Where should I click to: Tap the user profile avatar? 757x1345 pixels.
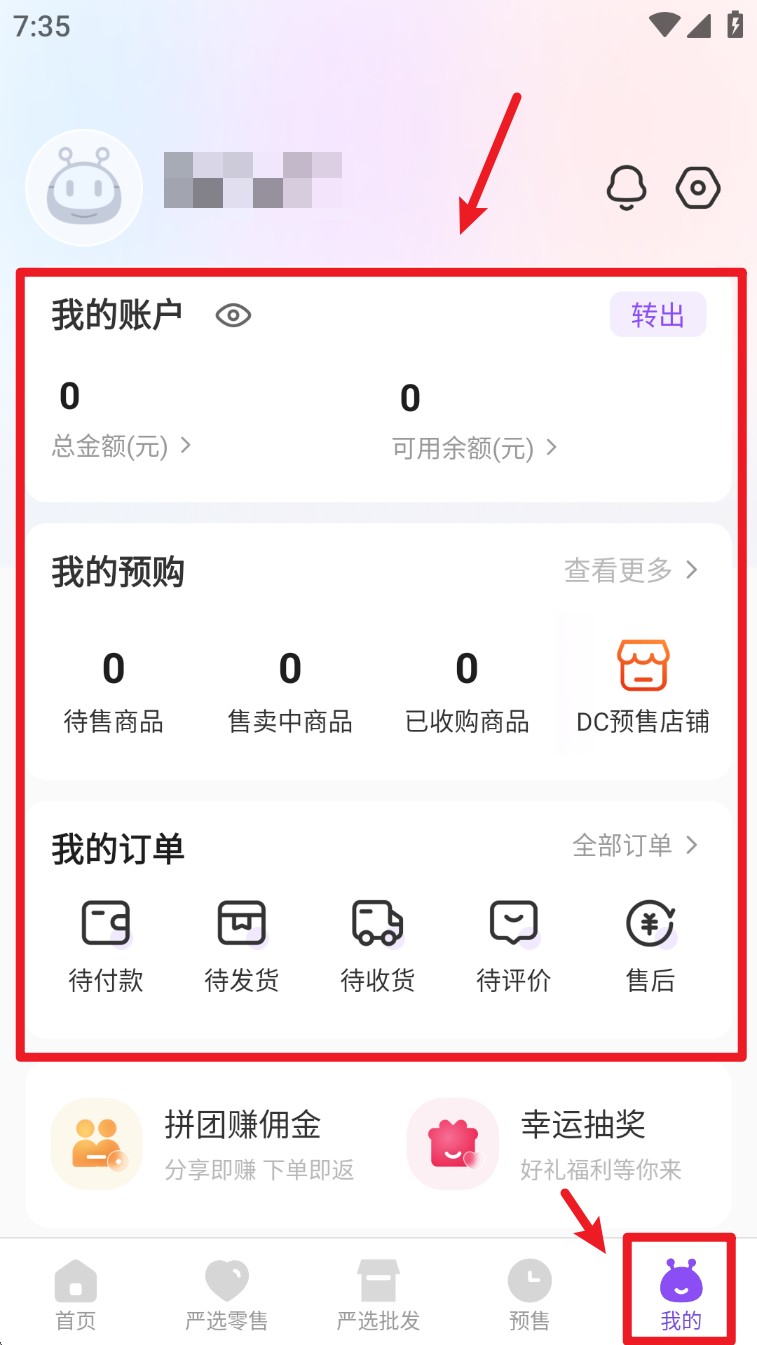(x=84, y=187)
